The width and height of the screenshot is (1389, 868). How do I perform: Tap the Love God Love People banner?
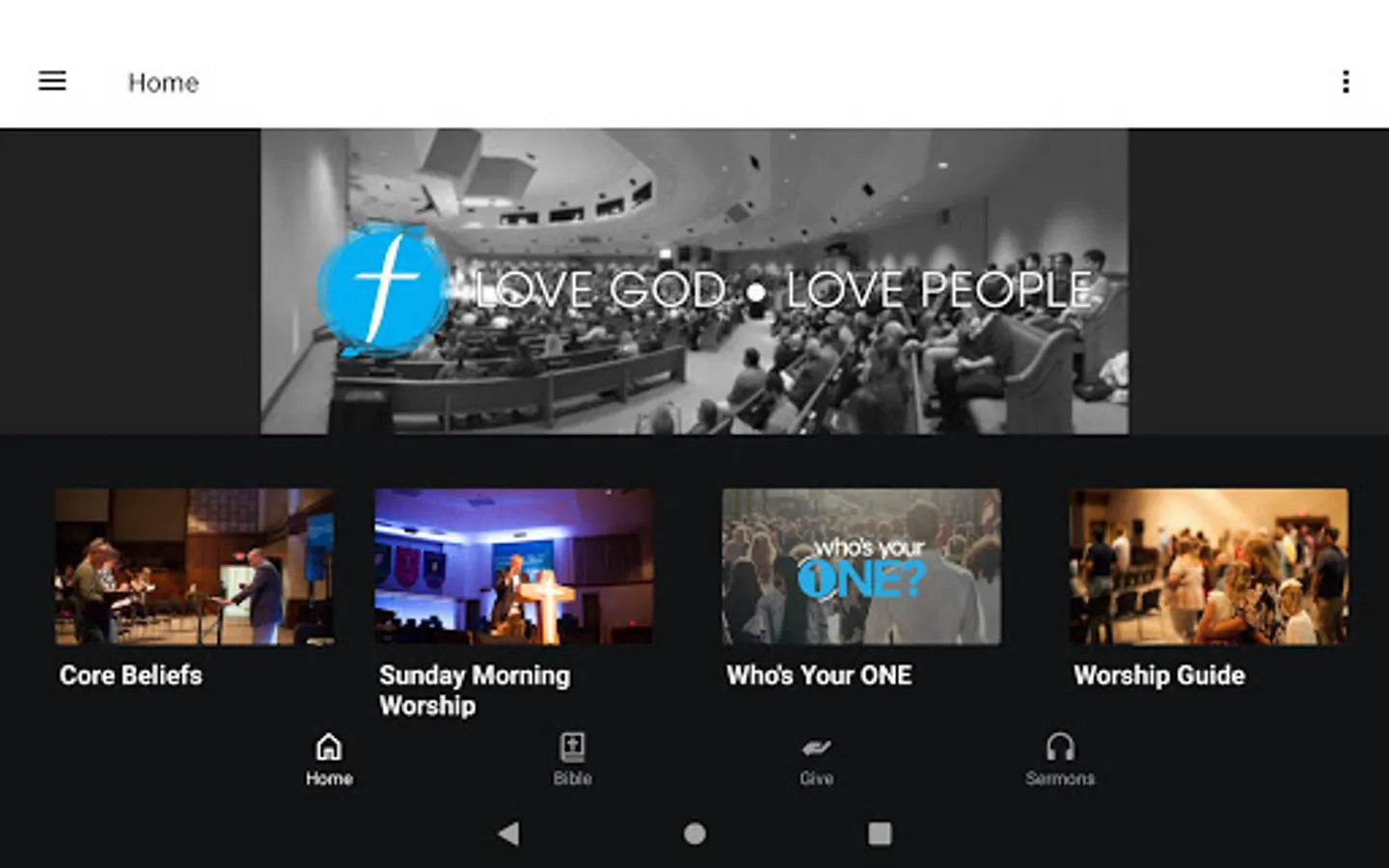pos(694,282)
